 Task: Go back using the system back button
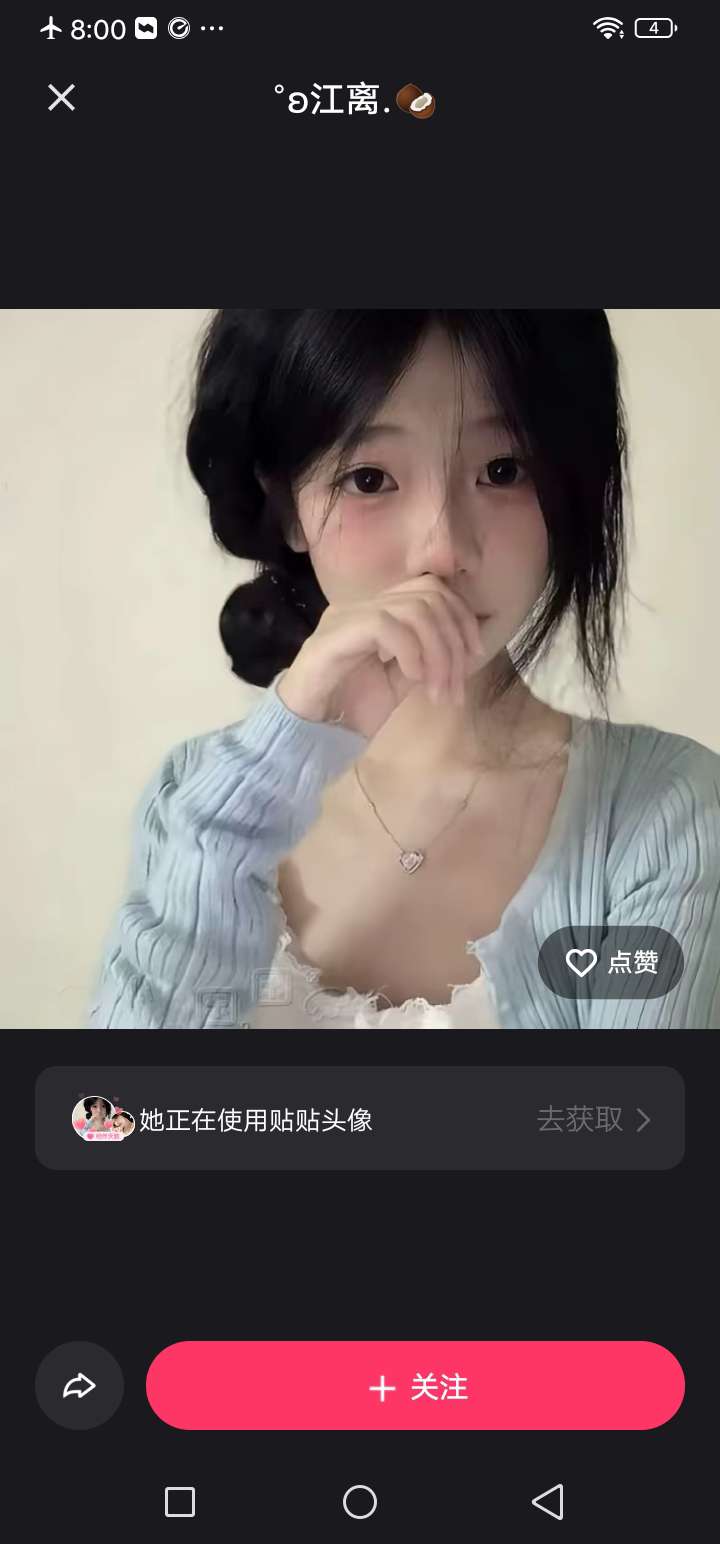pyautogui.click(x=547, y=1501)
